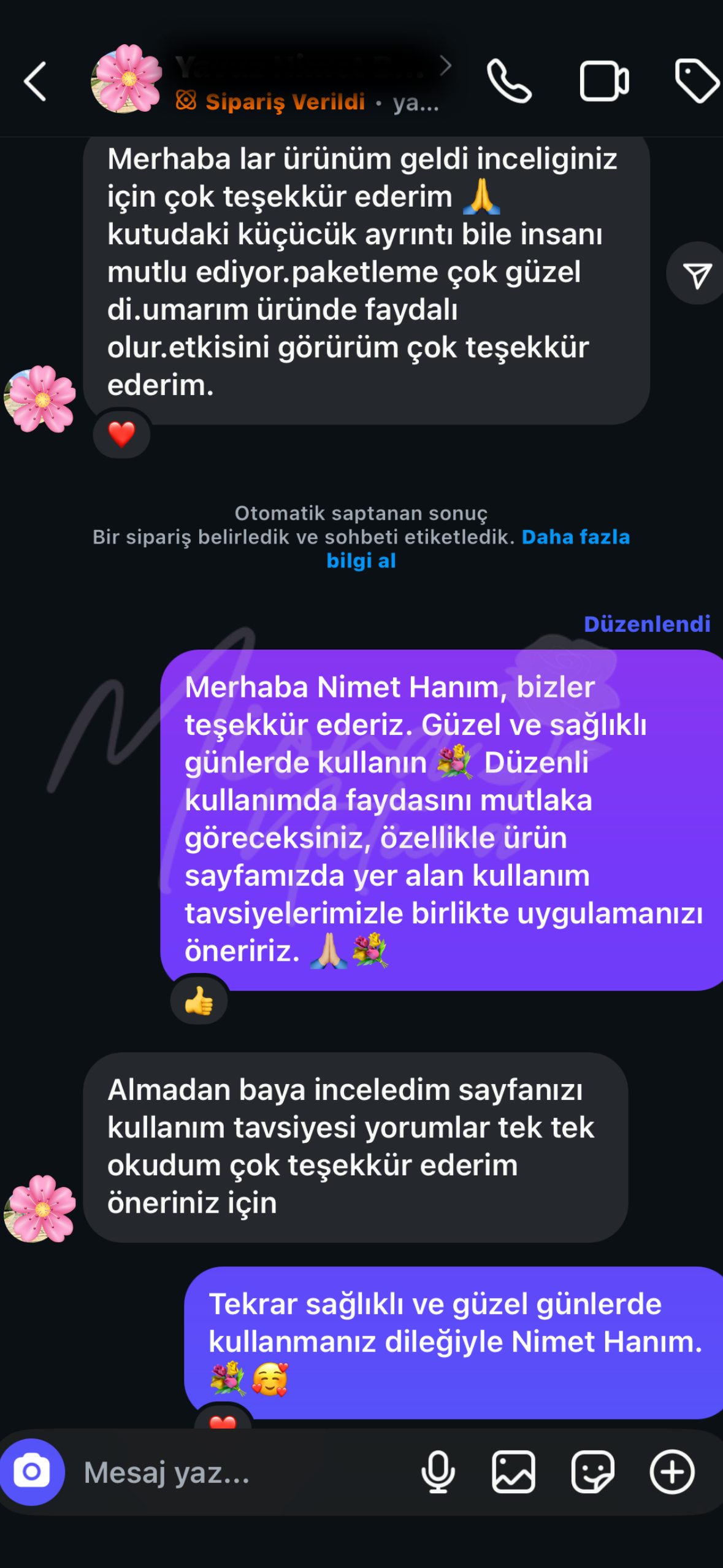View heart reaction on the first message
Image resolution: width=723 pixels, height=1568 pixels.
click(121, 434)
